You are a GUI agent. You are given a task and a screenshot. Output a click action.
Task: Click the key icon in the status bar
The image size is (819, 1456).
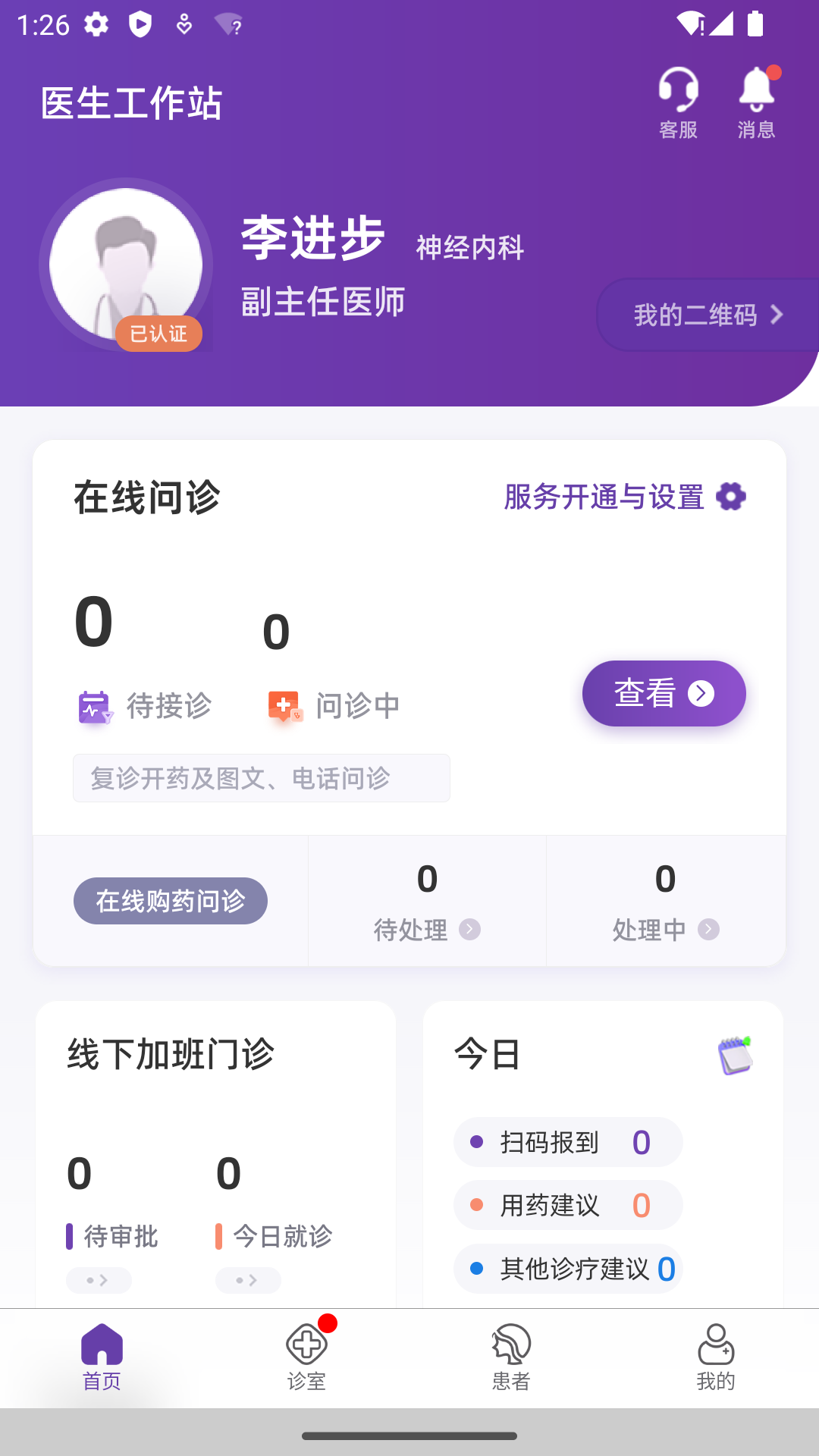point(183,24)
